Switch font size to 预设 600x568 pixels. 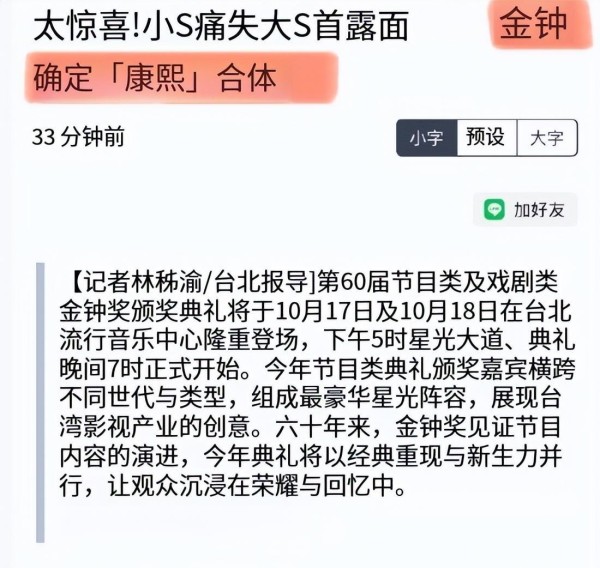coord(486,138)
